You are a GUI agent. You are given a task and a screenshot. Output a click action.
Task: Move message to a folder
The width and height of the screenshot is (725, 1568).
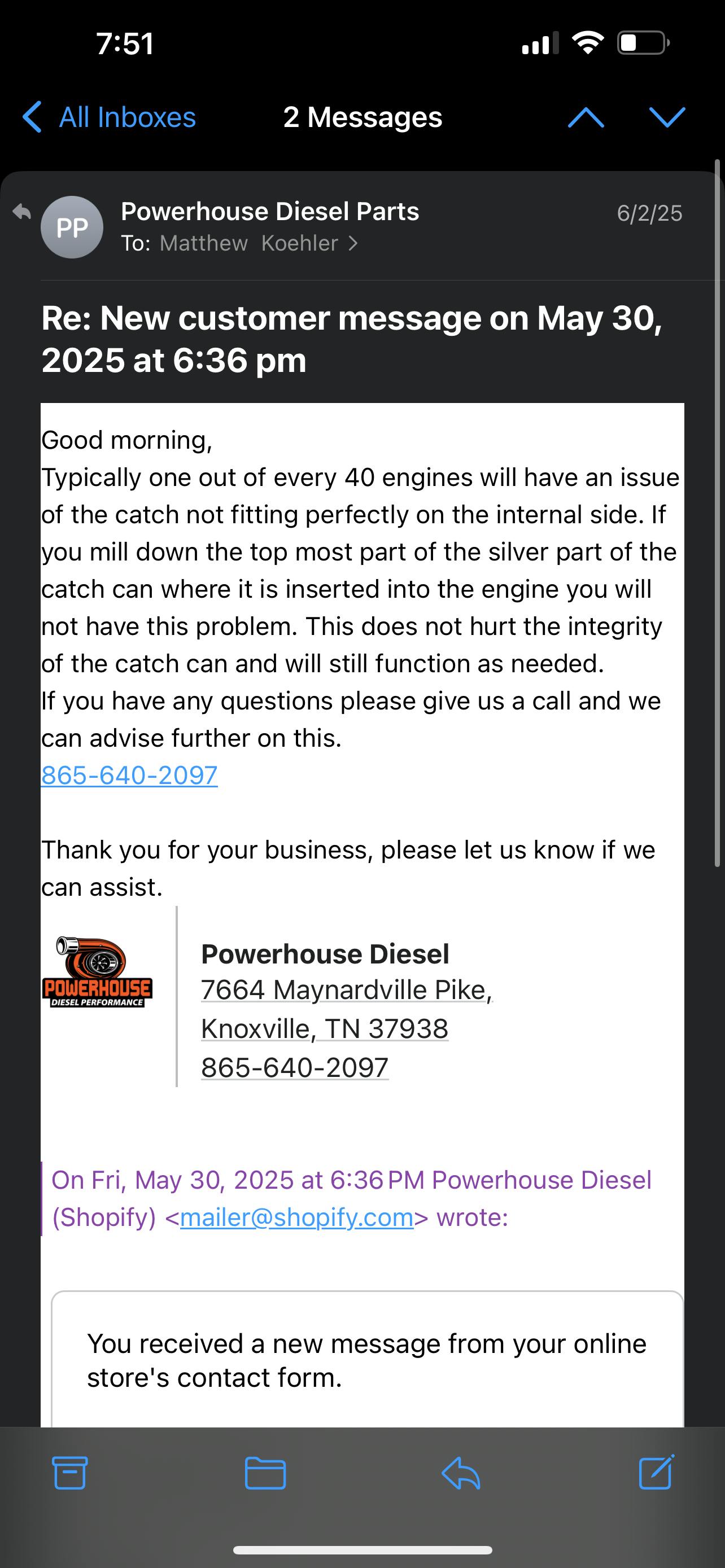tap(265, 1473)
